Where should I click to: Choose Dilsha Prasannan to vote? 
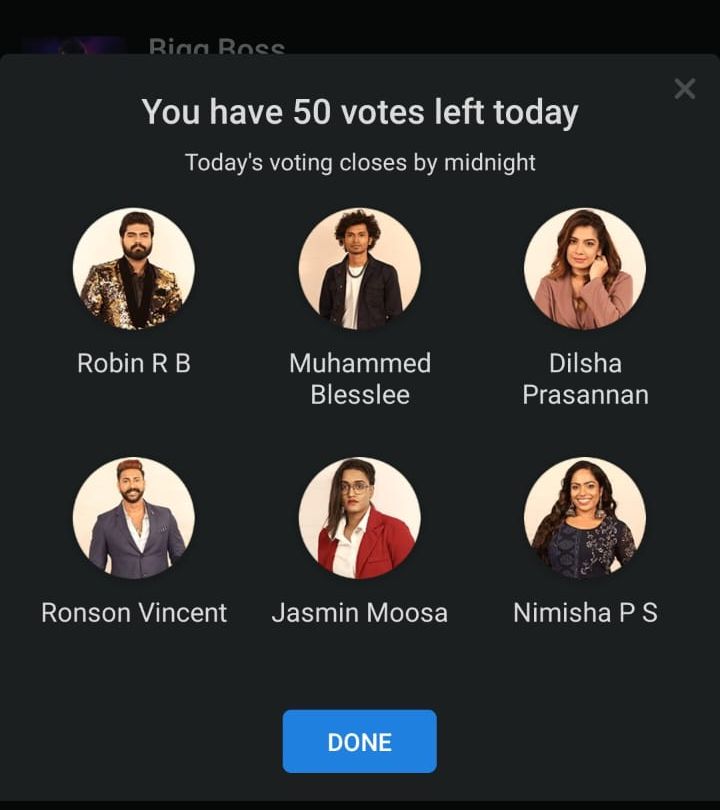[x=585, y=269]
